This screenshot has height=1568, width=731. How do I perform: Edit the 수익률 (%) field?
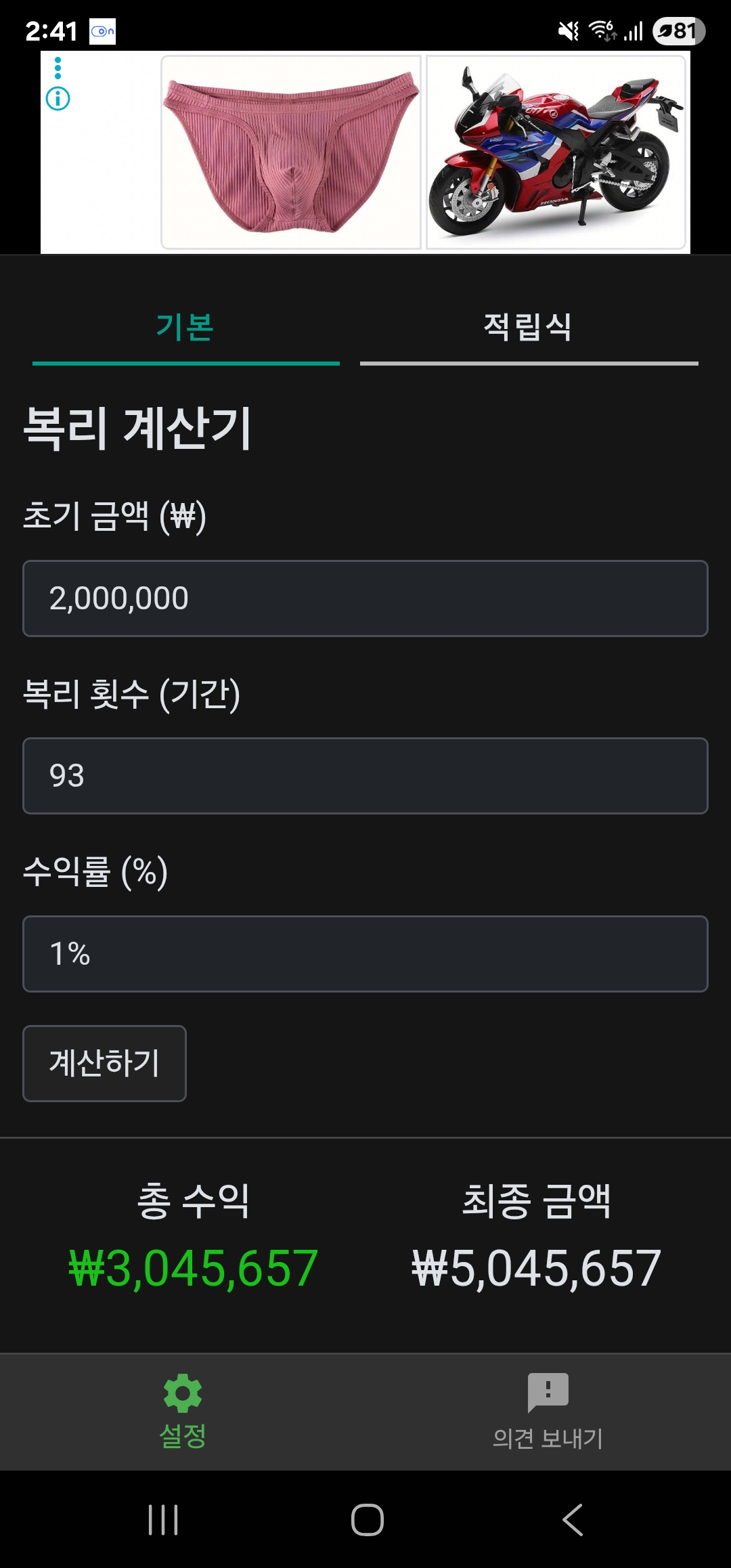tap(365, 954)
